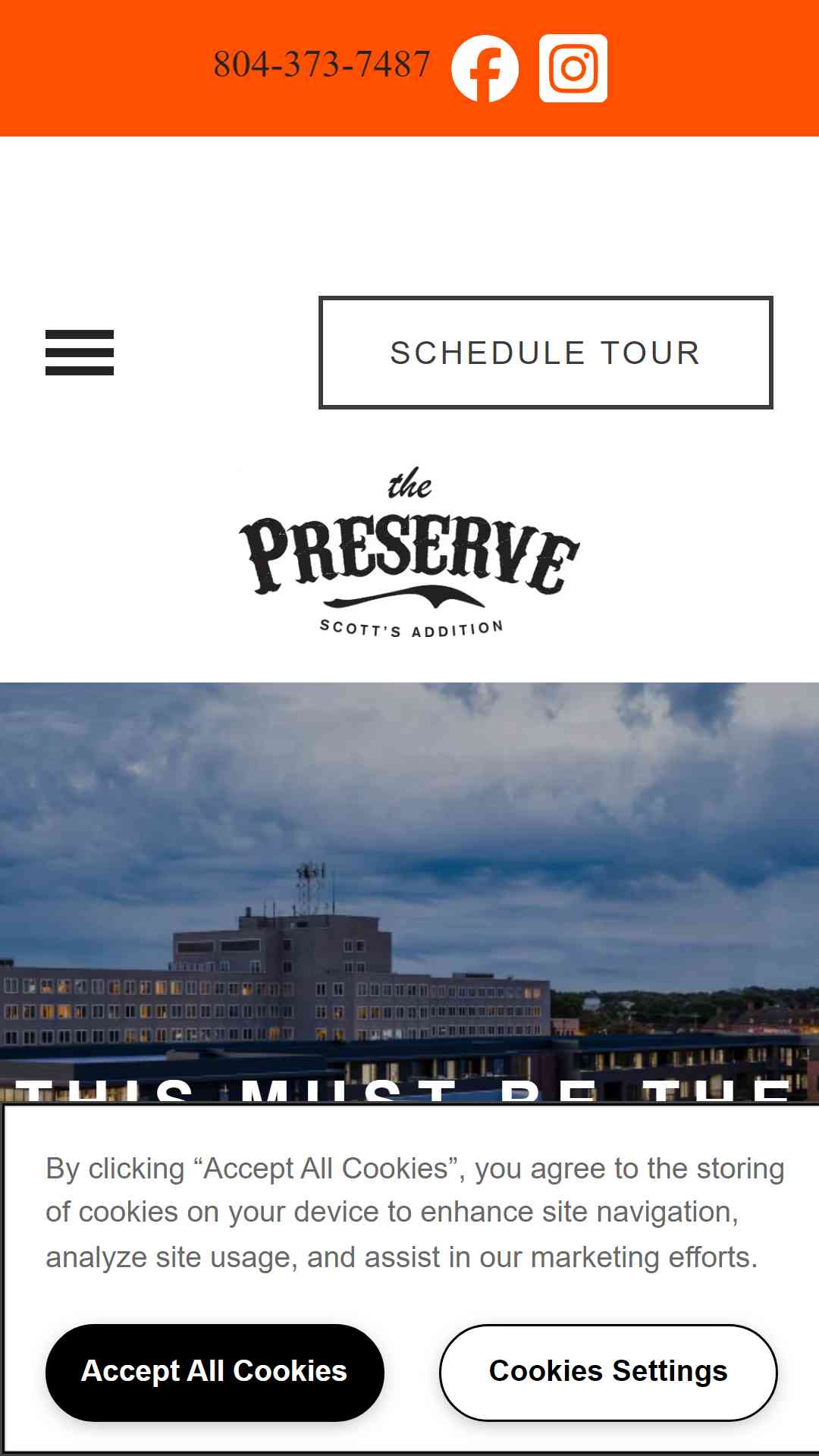Tap the Schedule Tour button
Screen dimensions: 819x1456
tap(546, 353)
